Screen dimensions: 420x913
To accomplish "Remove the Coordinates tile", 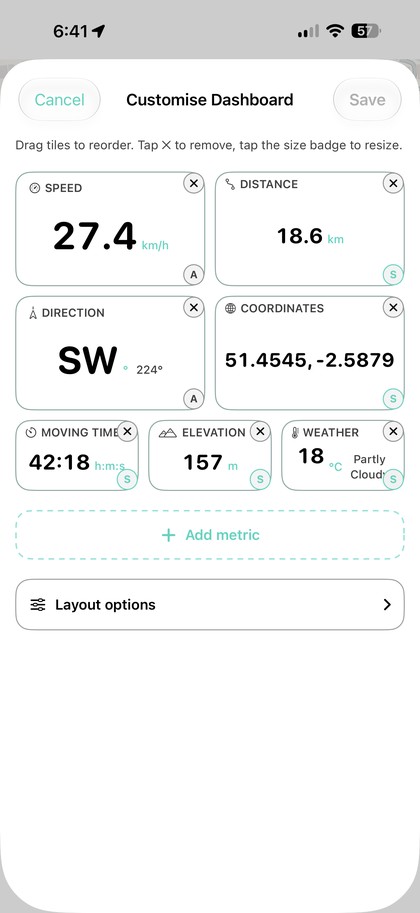I will click(393, 307).
